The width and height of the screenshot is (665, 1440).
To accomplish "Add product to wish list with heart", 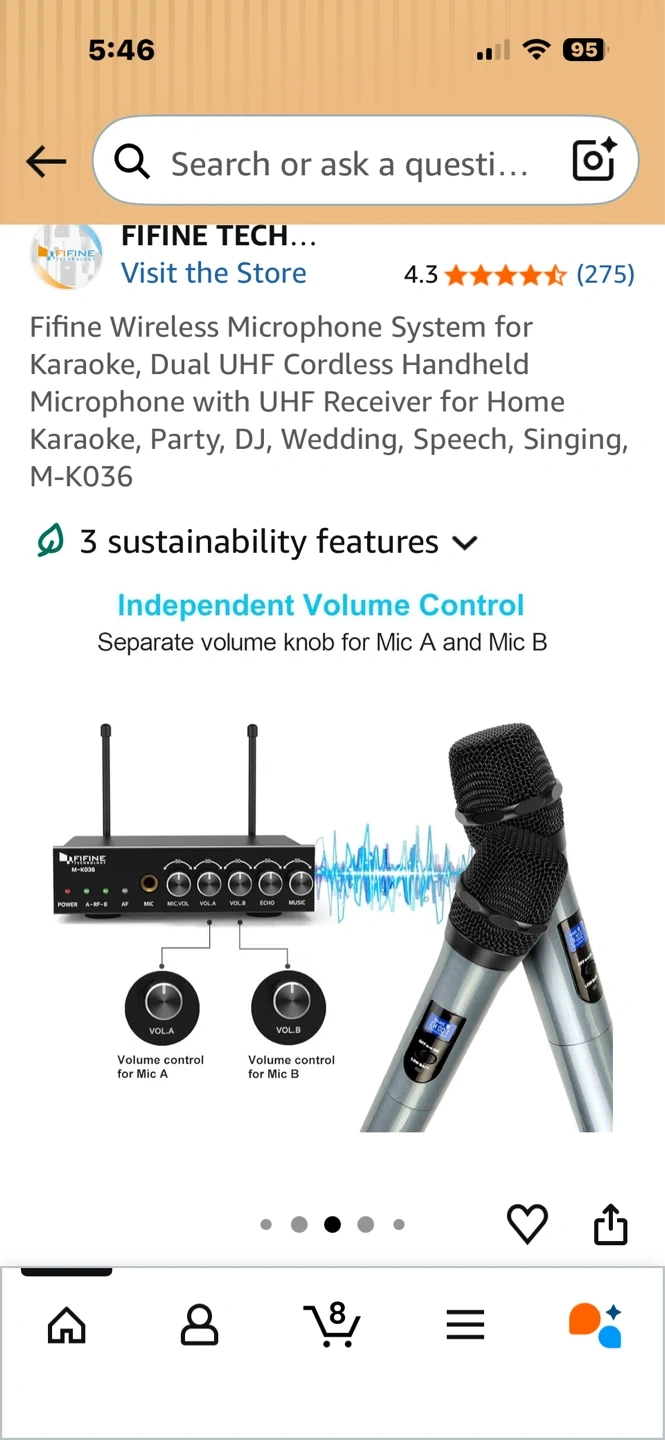I will click(527, 1224).
